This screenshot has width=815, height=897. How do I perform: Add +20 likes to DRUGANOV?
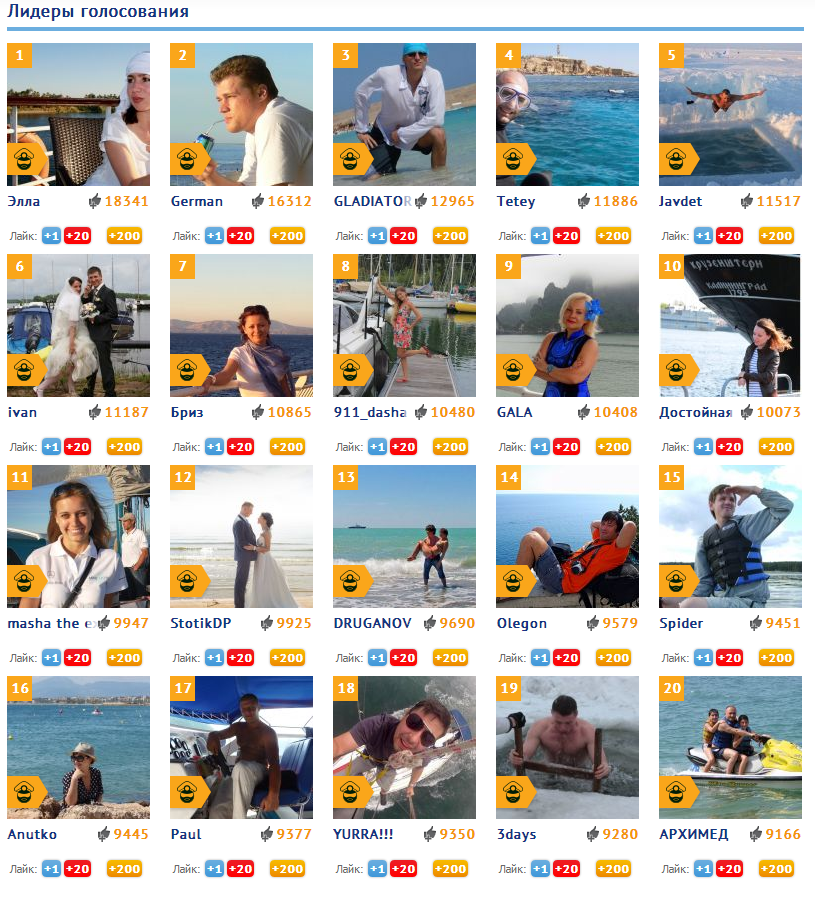403,658
